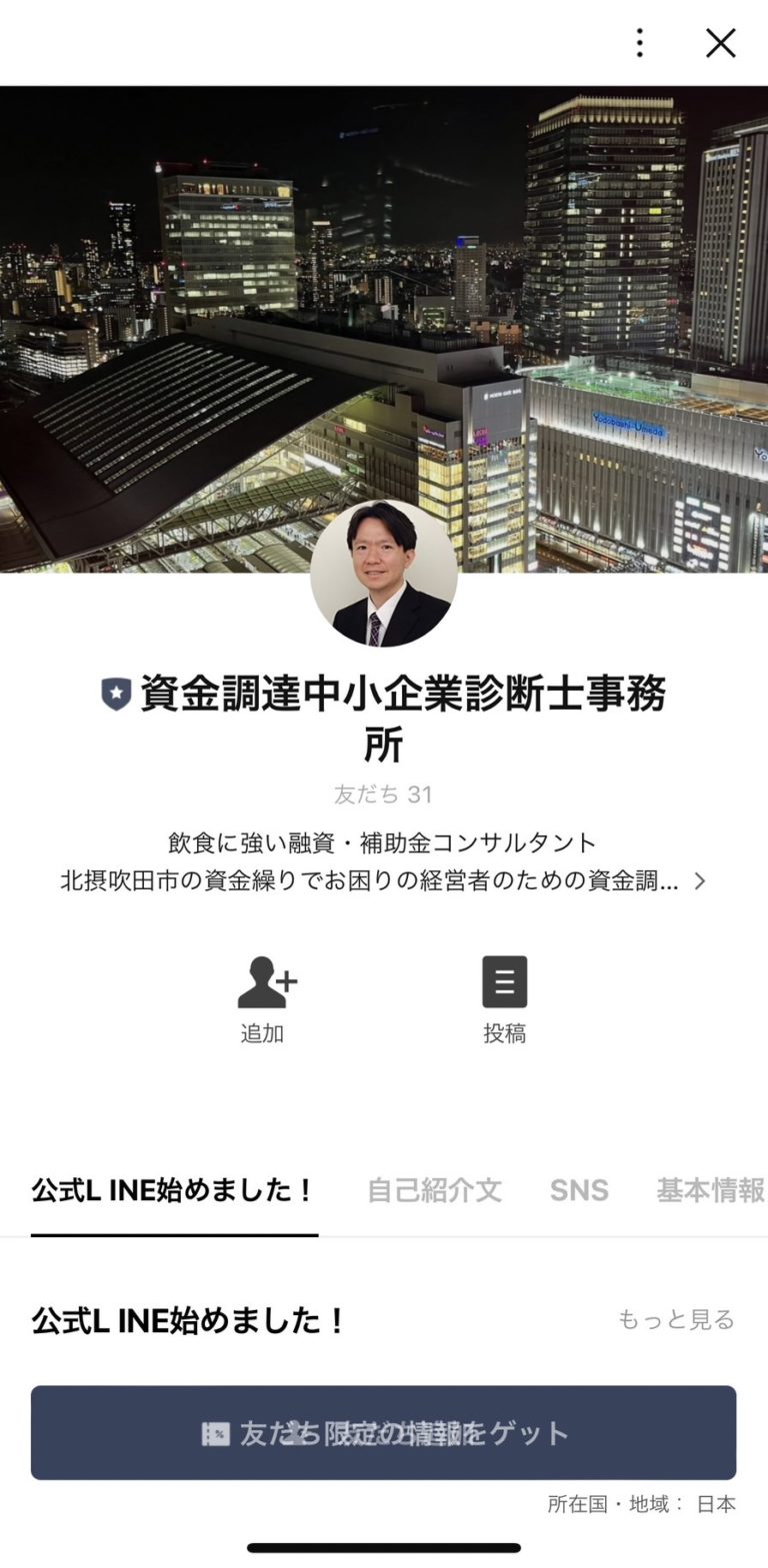The image size is (768, 1568).
Task: Tap もっと見る to see more posts
Action: click(679, 1319)
